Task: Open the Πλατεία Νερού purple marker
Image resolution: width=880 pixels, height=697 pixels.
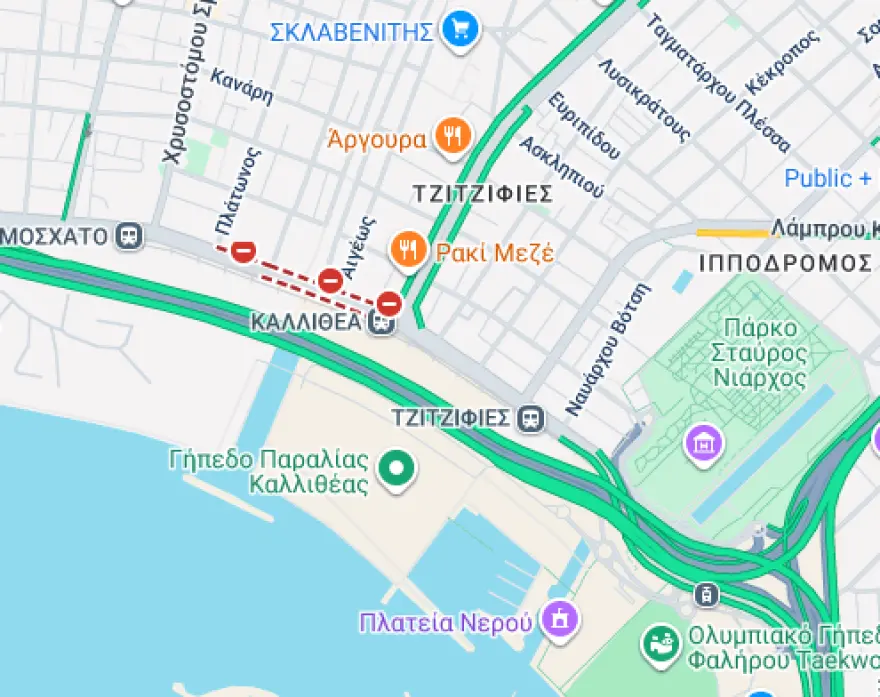Action: (x=560, y=619)
